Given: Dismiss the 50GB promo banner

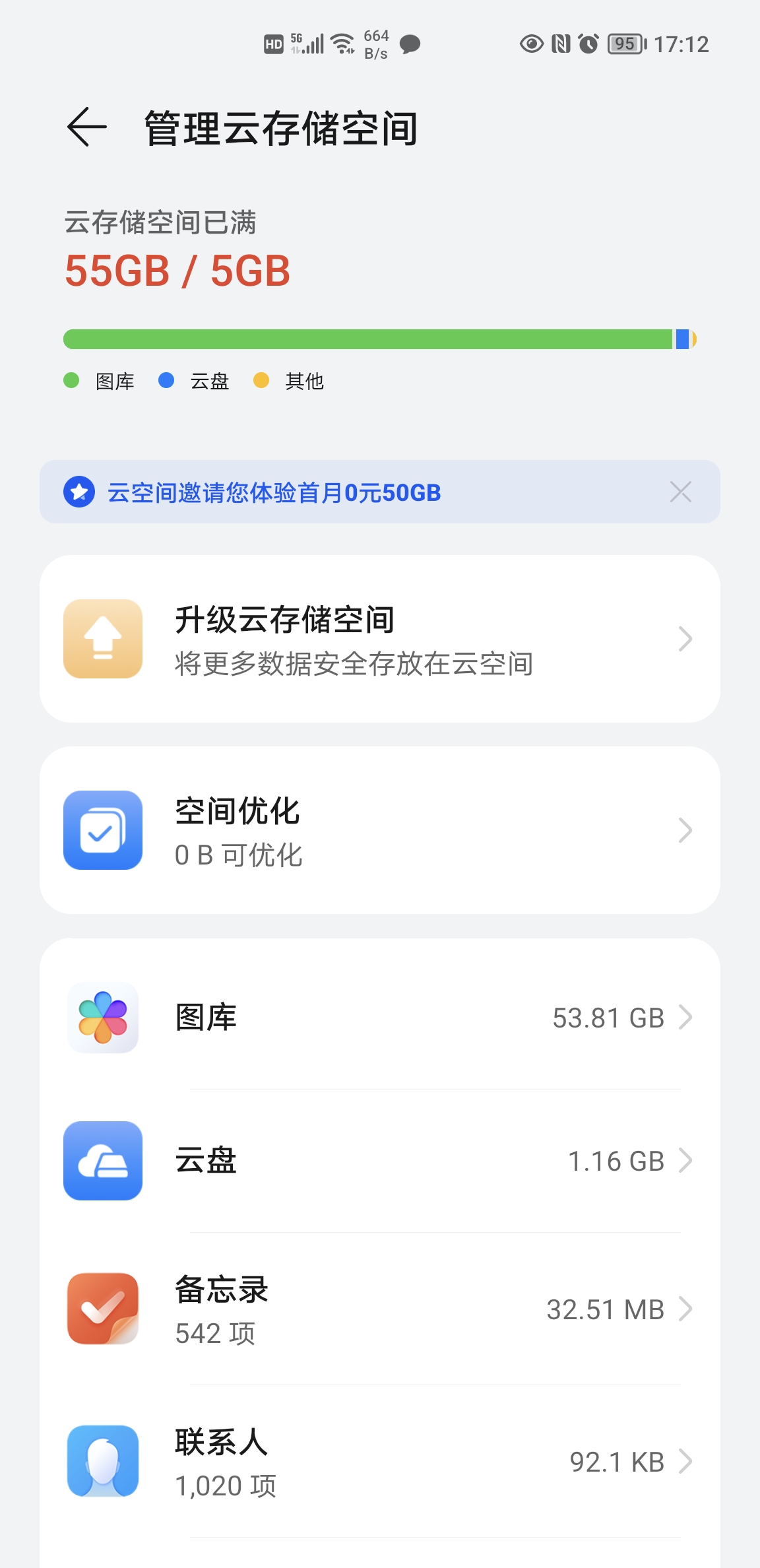Looking at the screenshot, I should pos(680,492).
